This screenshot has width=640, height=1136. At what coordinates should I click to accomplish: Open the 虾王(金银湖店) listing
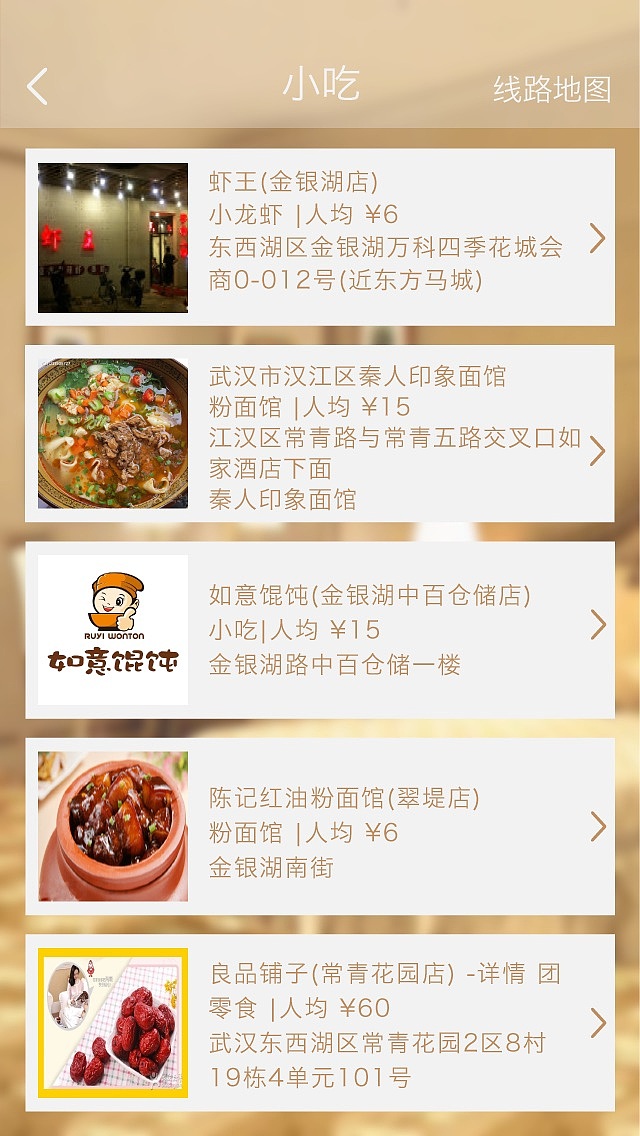(320, 237)
